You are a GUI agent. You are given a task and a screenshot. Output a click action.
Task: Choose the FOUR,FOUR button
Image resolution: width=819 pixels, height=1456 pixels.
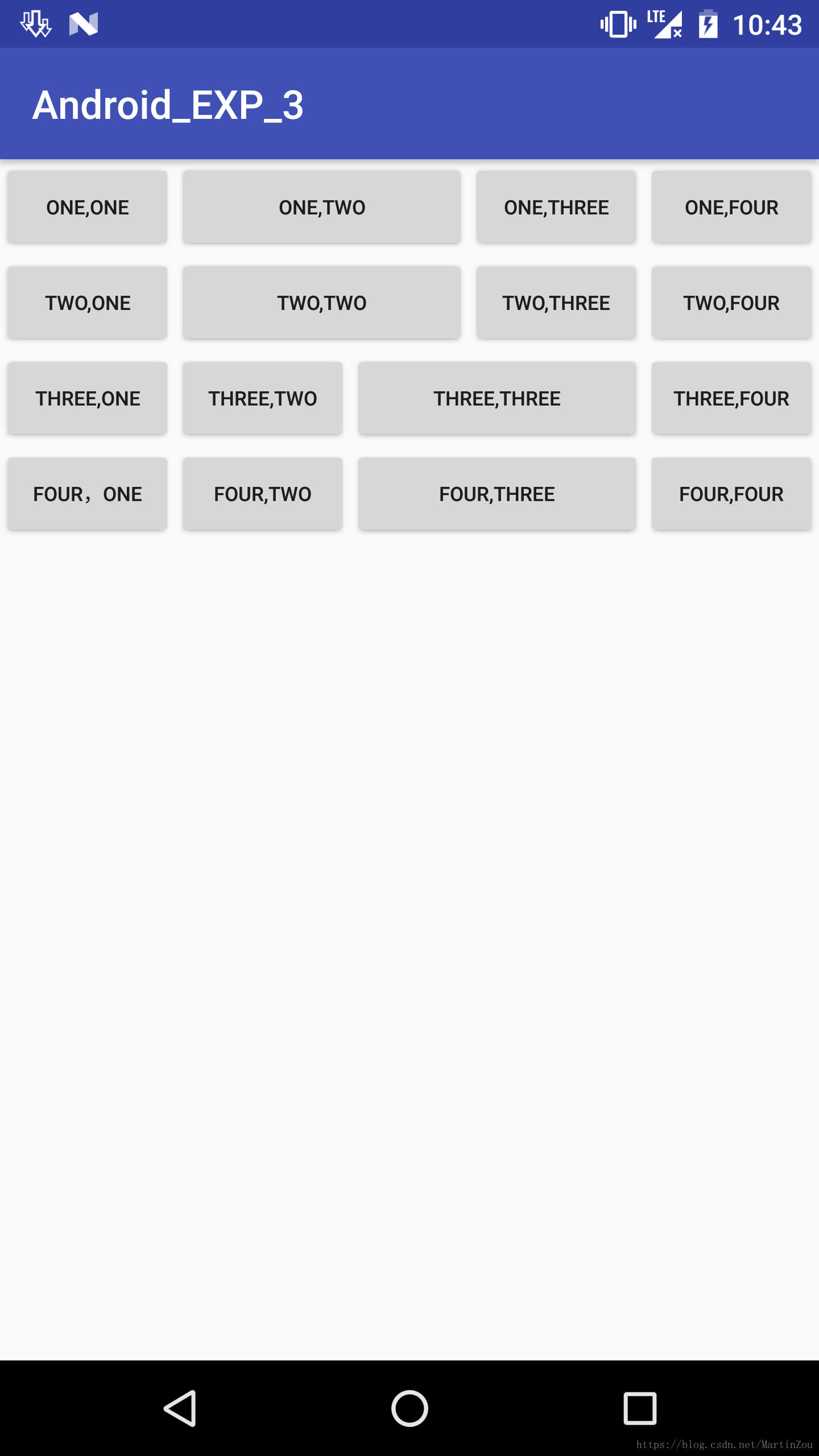tap(731, 494)
